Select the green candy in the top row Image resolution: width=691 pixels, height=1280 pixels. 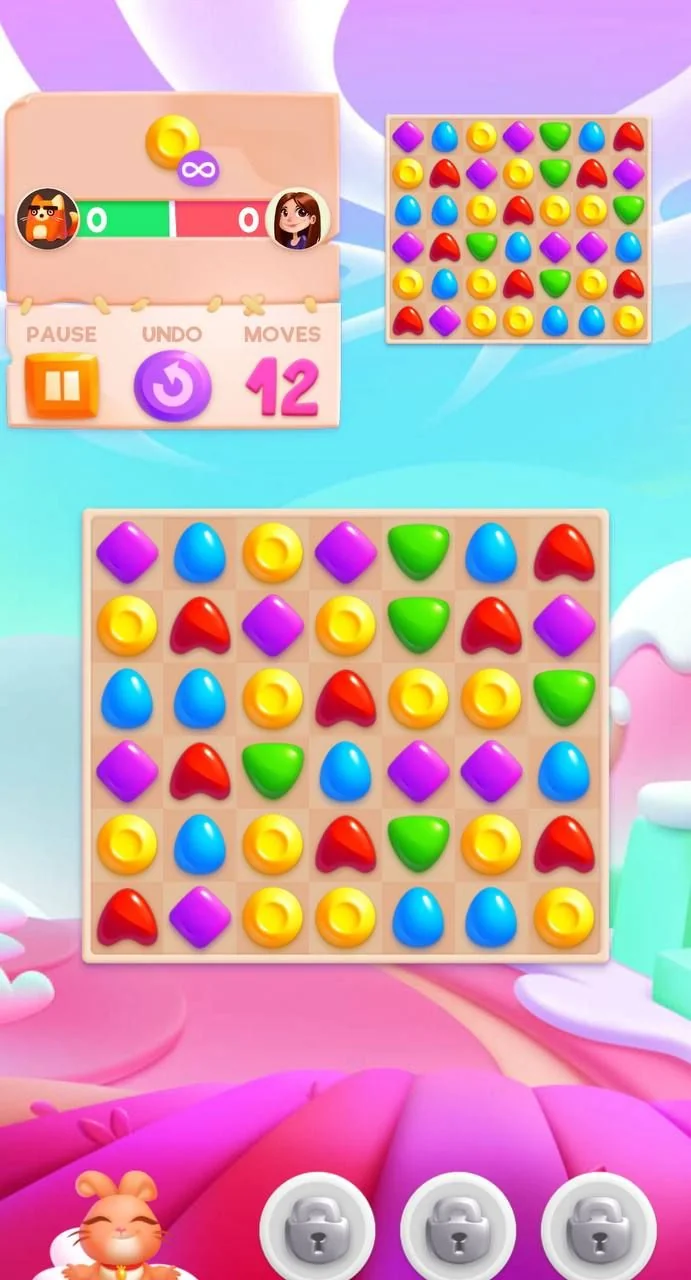tap(418, 552)
